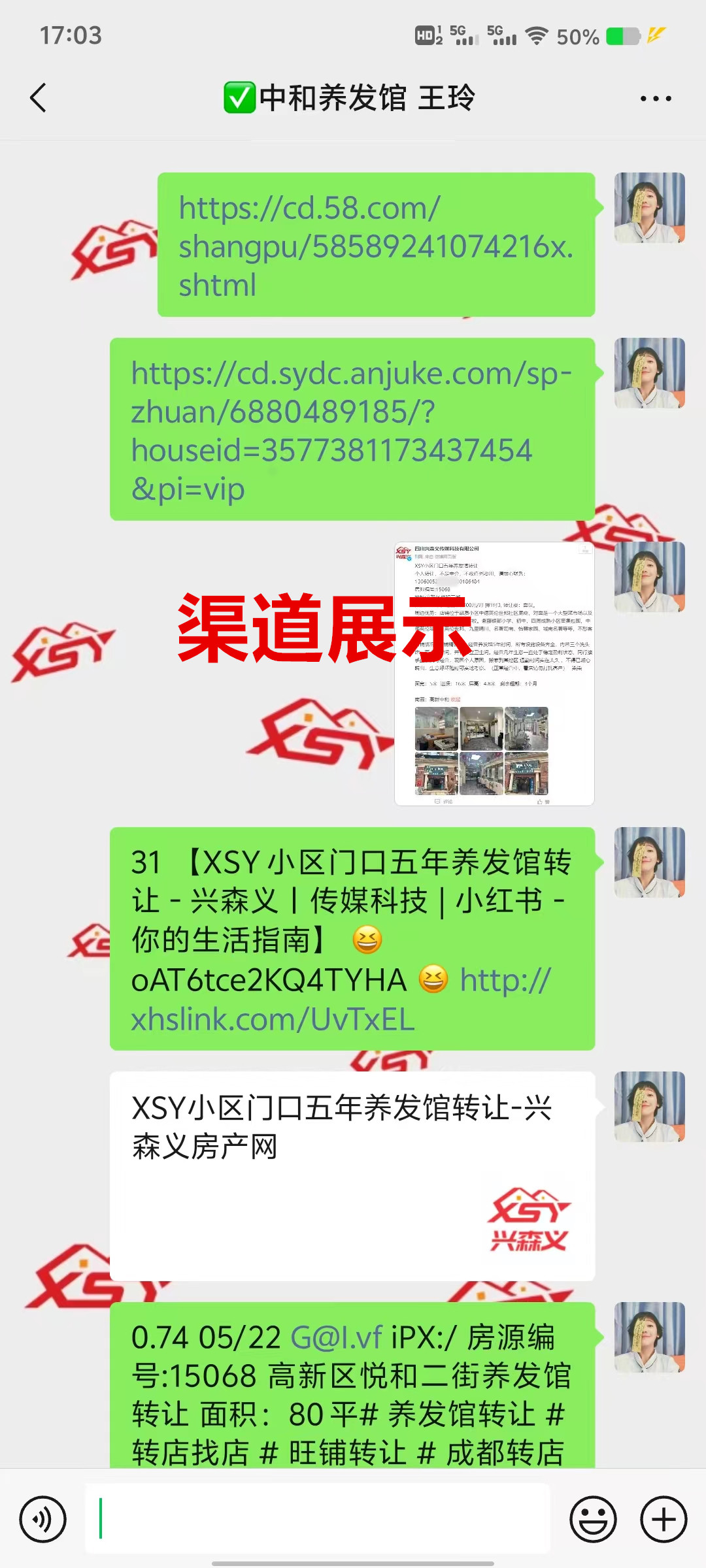The height and width of the screenshot is (1568, 706).
Task: Open the xhslink.com/UvTxEL link
Action: 275,1018
